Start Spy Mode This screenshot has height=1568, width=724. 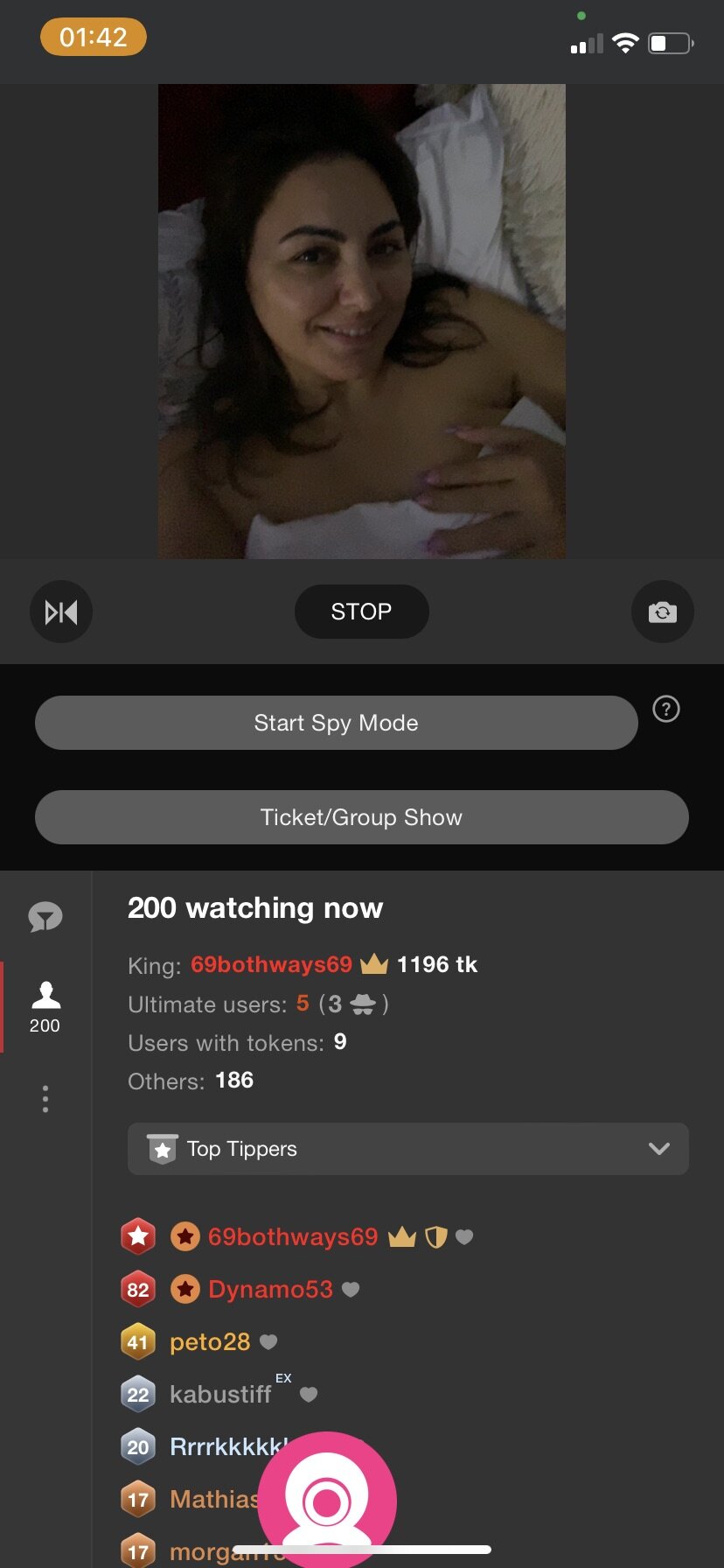click(336, 723)
